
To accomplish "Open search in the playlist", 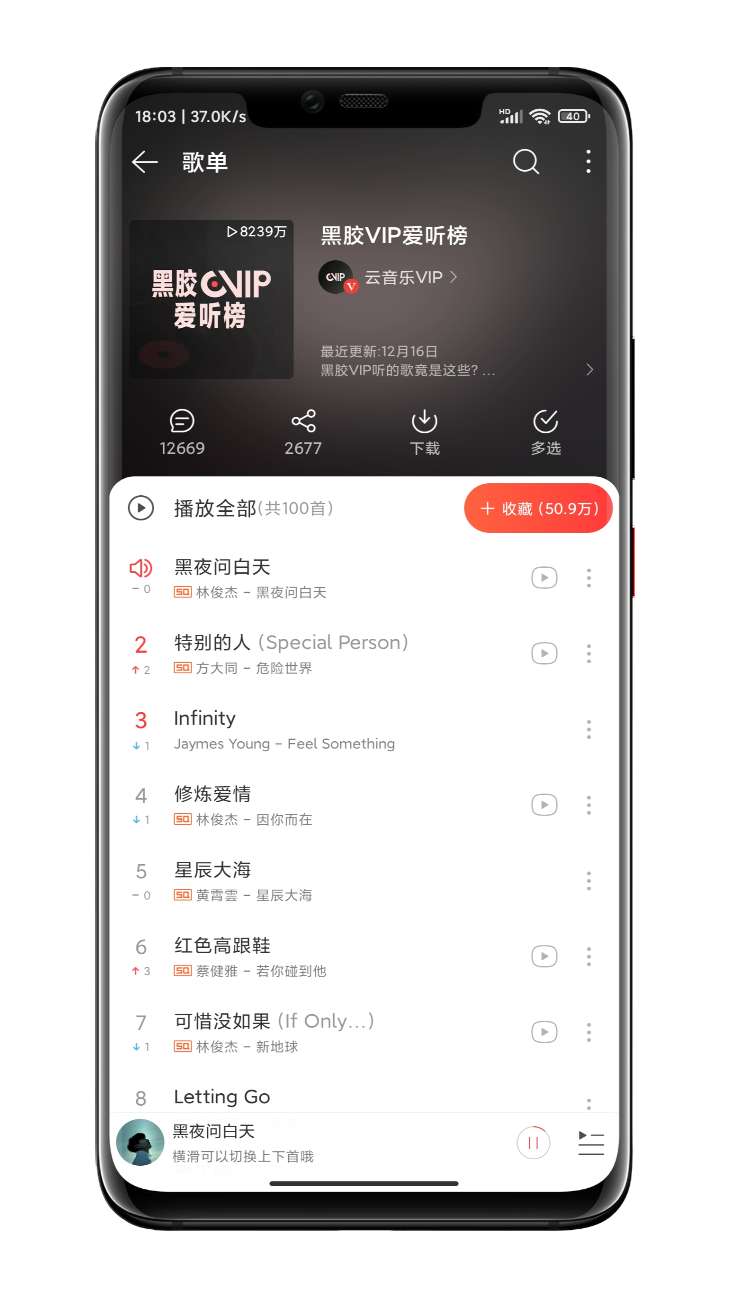I will pos(526,162).
